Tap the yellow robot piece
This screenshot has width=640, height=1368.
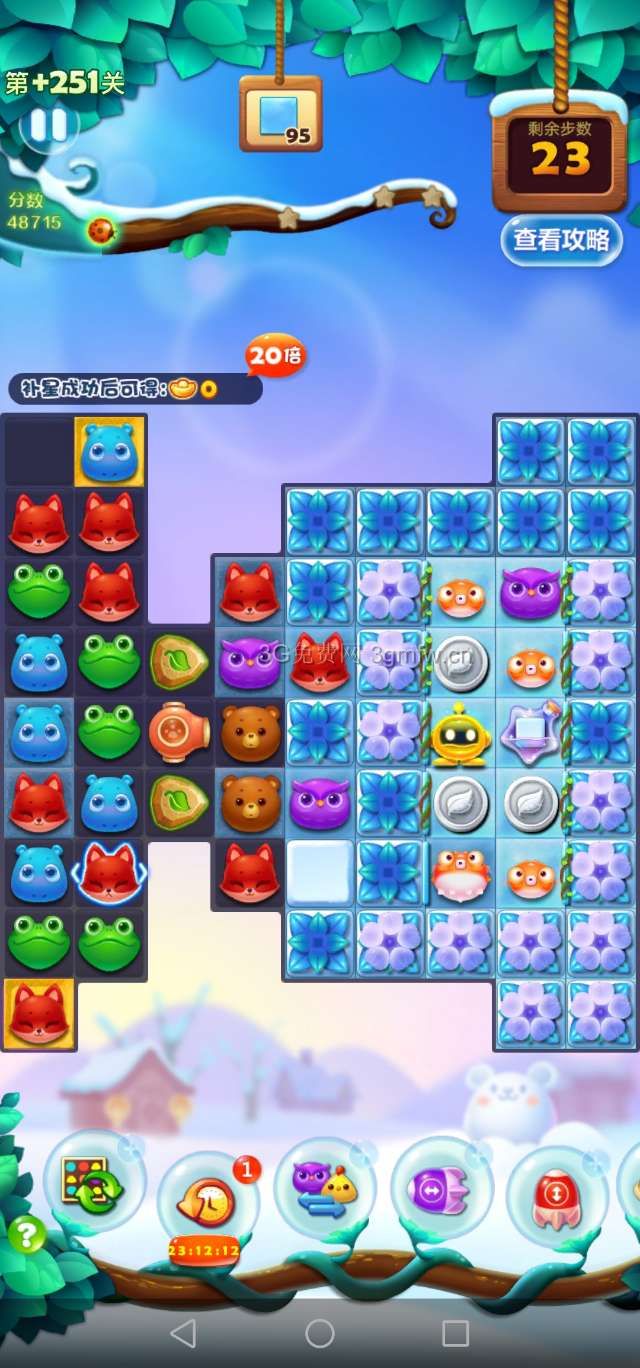pos(460,733)
